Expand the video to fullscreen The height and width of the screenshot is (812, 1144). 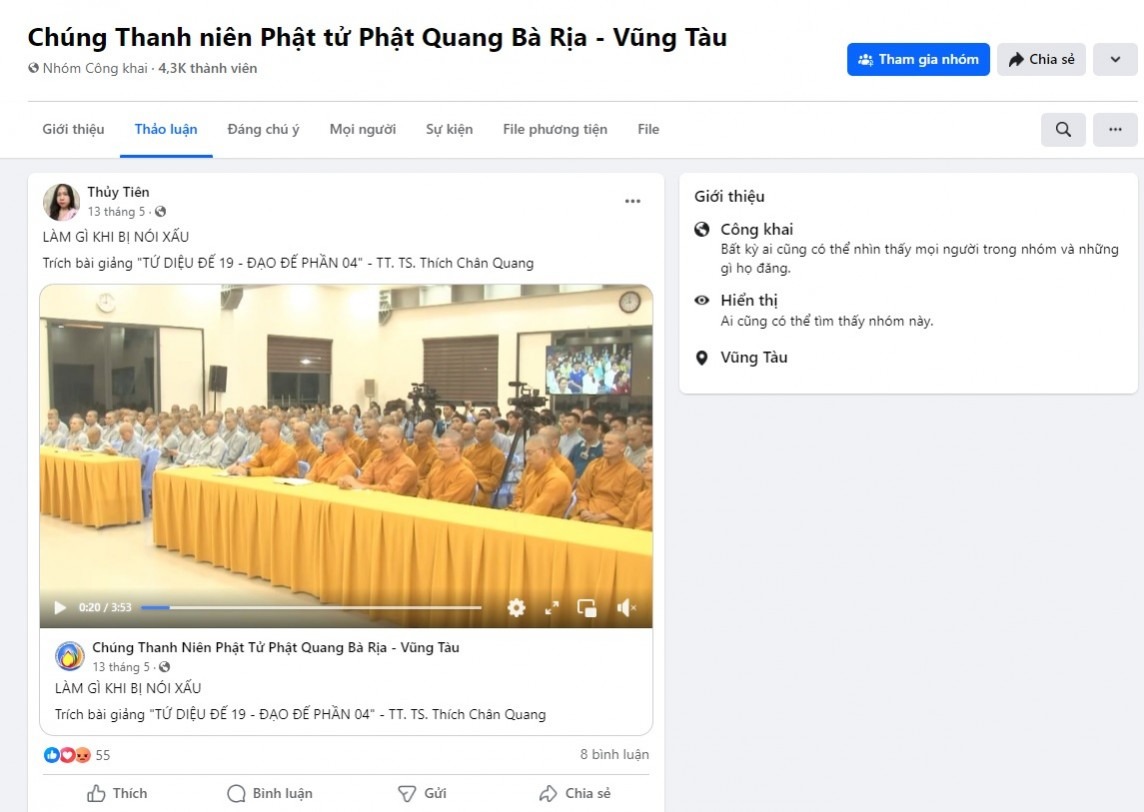551,607
